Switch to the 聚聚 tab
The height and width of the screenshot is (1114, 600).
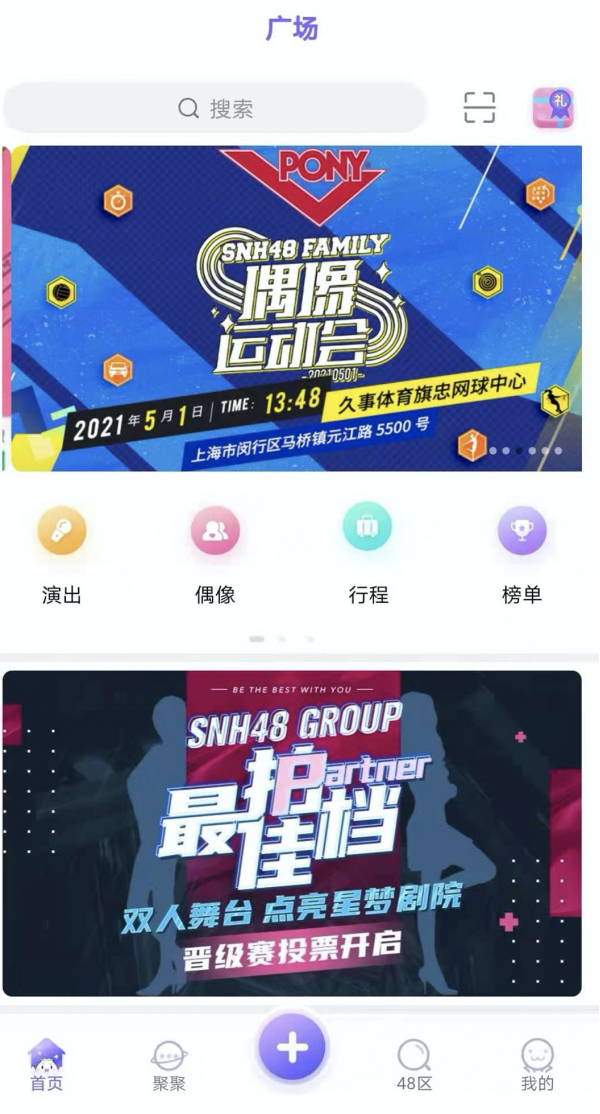(169, 1063)
